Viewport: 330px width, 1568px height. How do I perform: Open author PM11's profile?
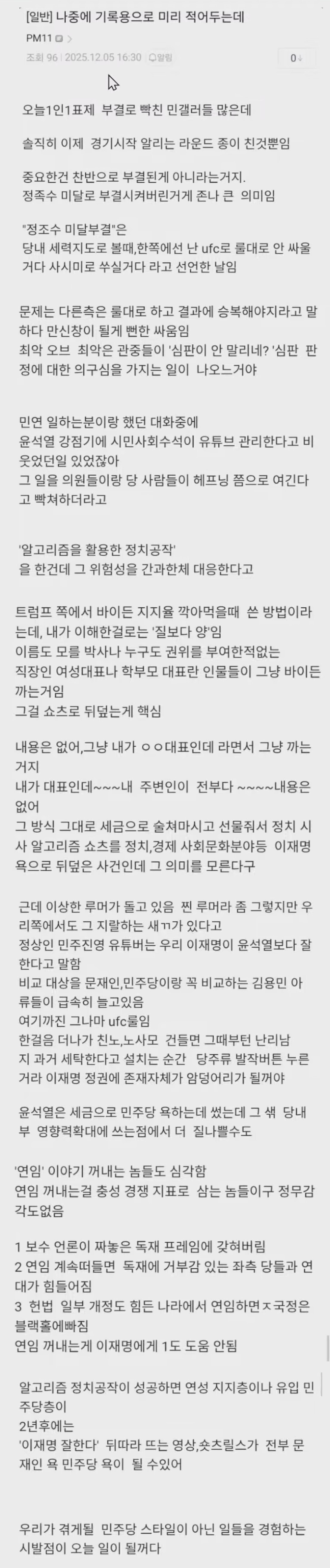(39, 38)
